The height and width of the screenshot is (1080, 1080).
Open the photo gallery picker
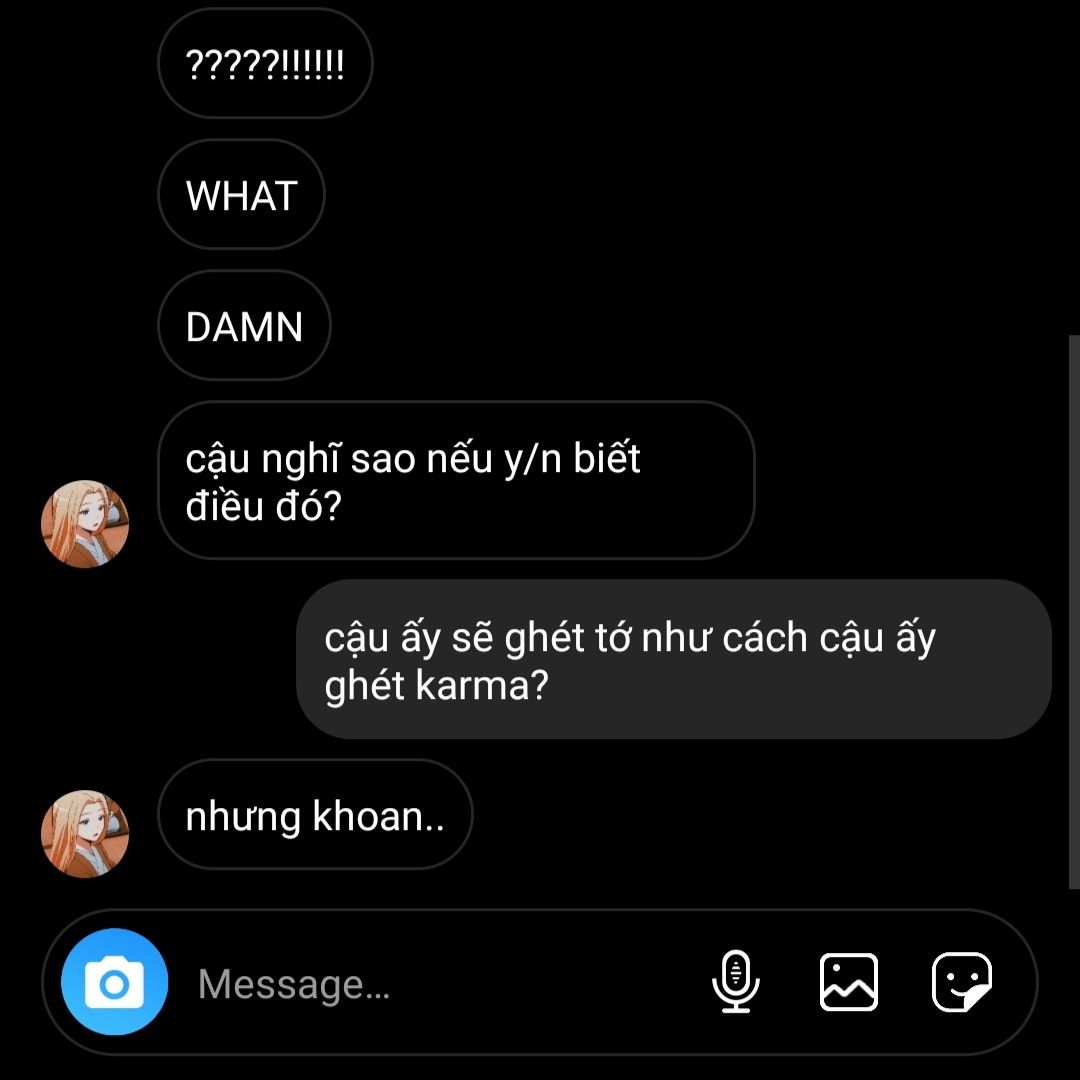pos(849,982)
